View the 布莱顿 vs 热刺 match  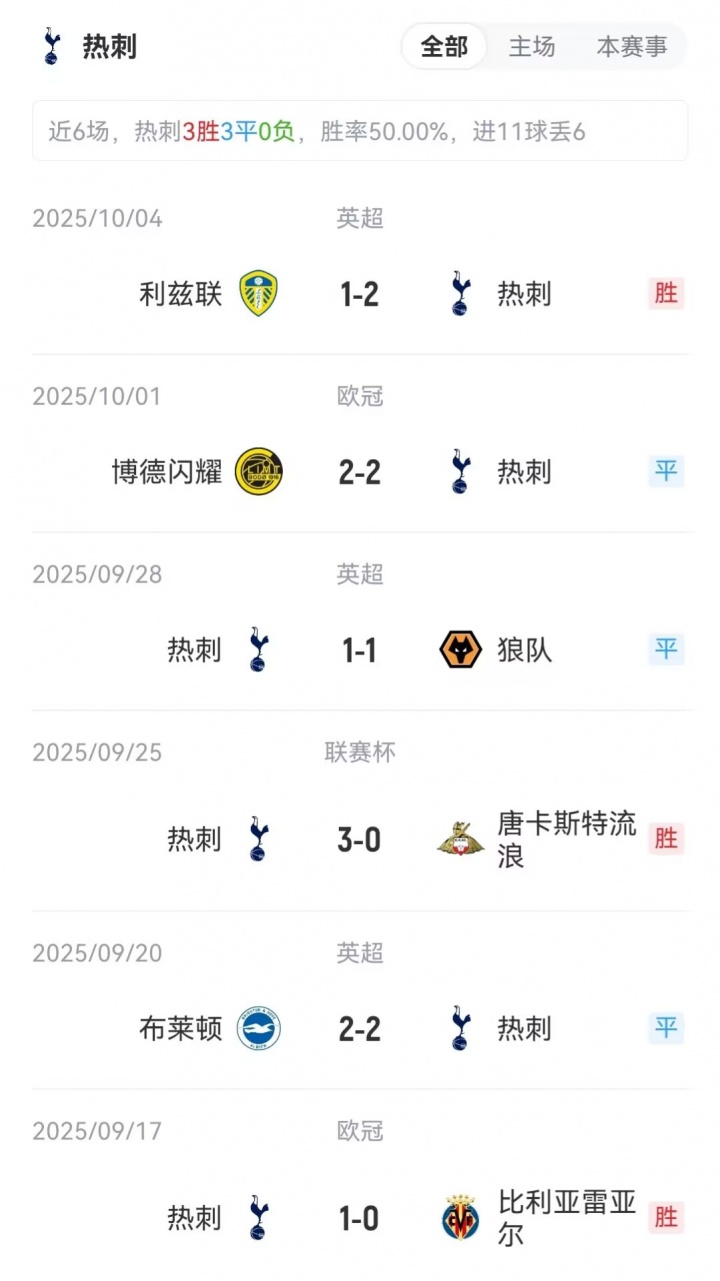tap(360, 1029)
